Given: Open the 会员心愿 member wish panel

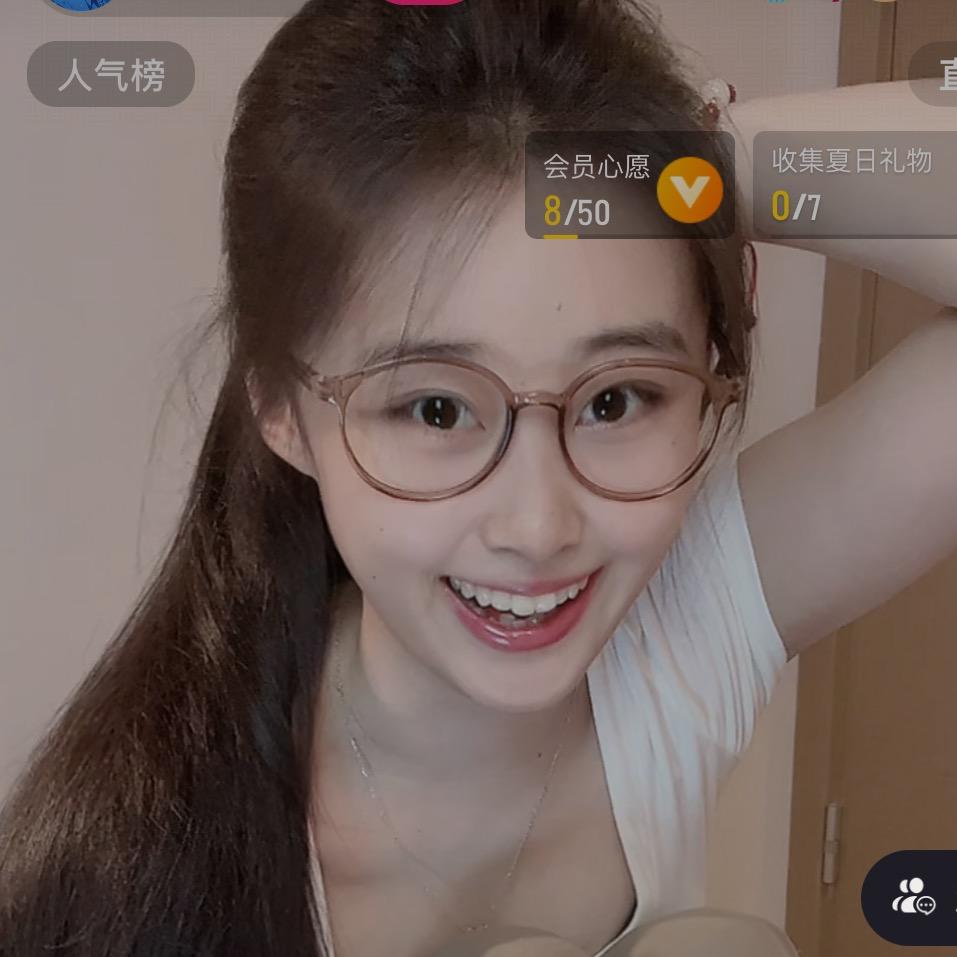Looking at the screenshot, I should point(630,186).
